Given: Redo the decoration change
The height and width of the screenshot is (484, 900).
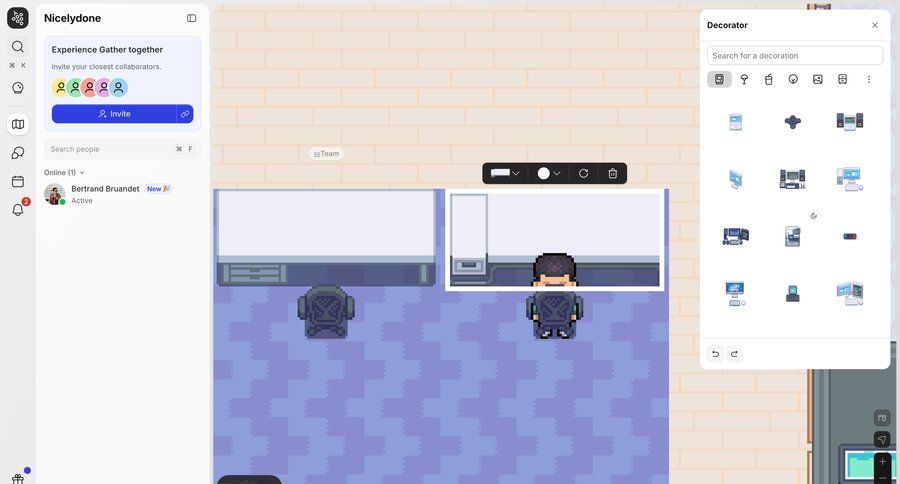Looking at the screenshot, I should click(735, 354).
